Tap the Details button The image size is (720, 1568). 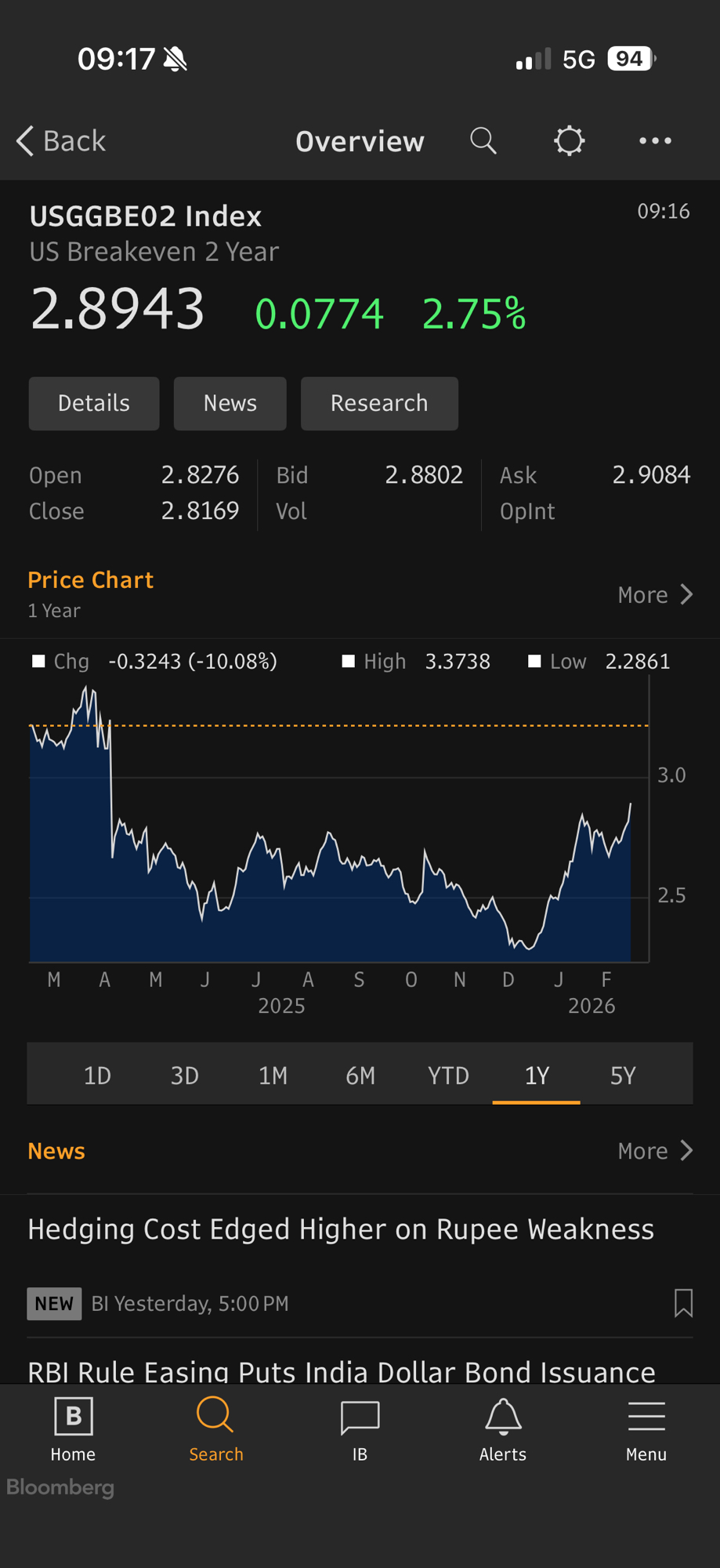pyautogui.click(x=94, y=403)
